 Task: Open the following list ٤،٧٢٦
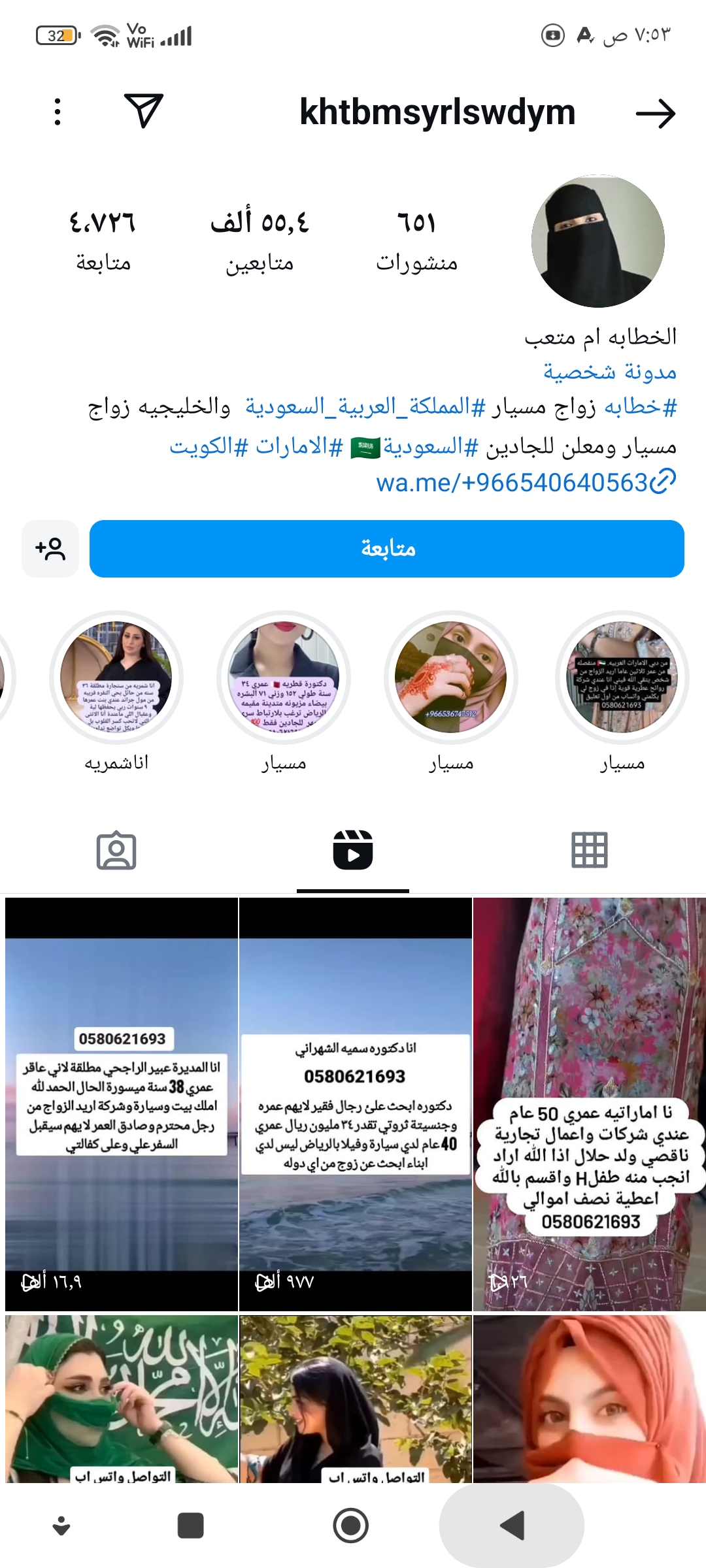[x=103, y=240]
